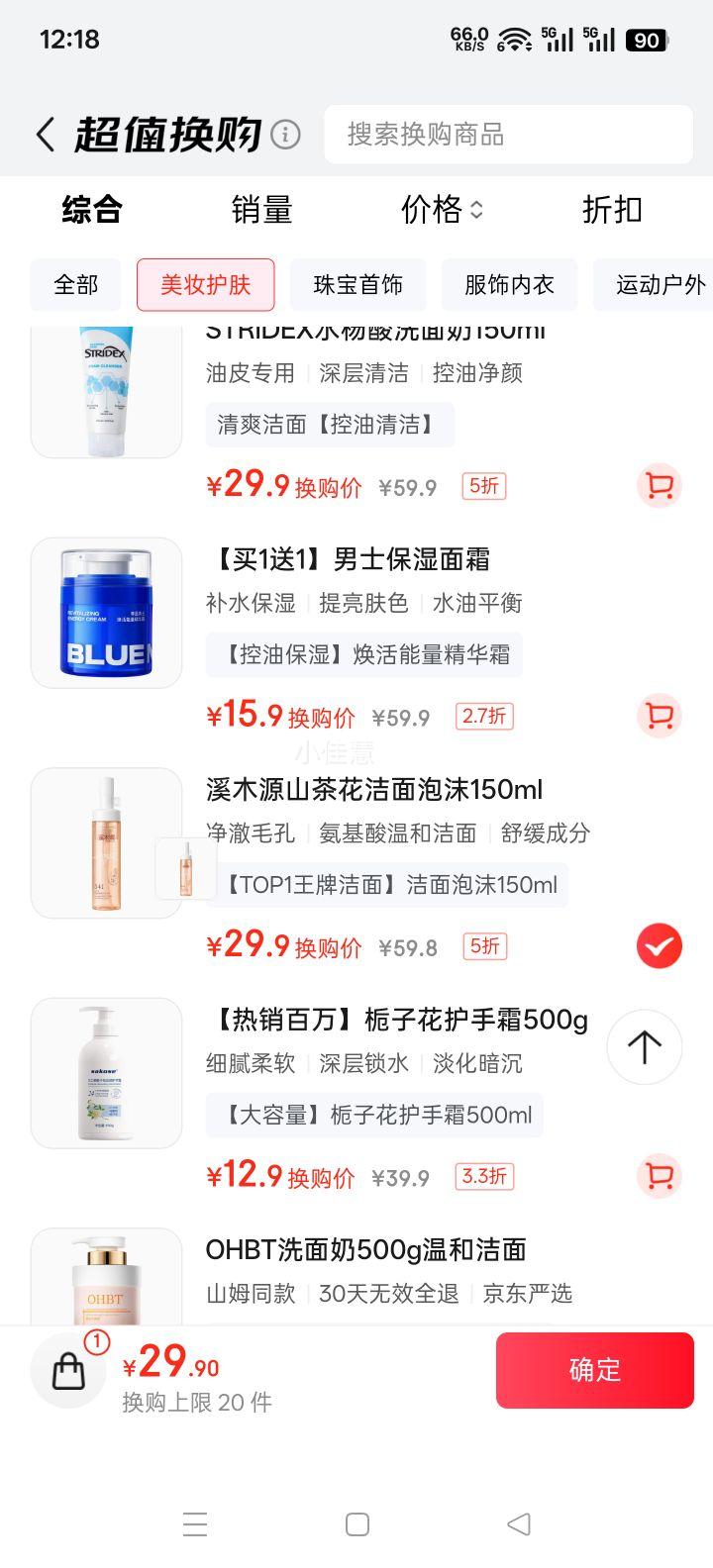Add 男士保湿面霜 to cart
The width and height of the screenshot is (713, 1568).
point(659,716)
